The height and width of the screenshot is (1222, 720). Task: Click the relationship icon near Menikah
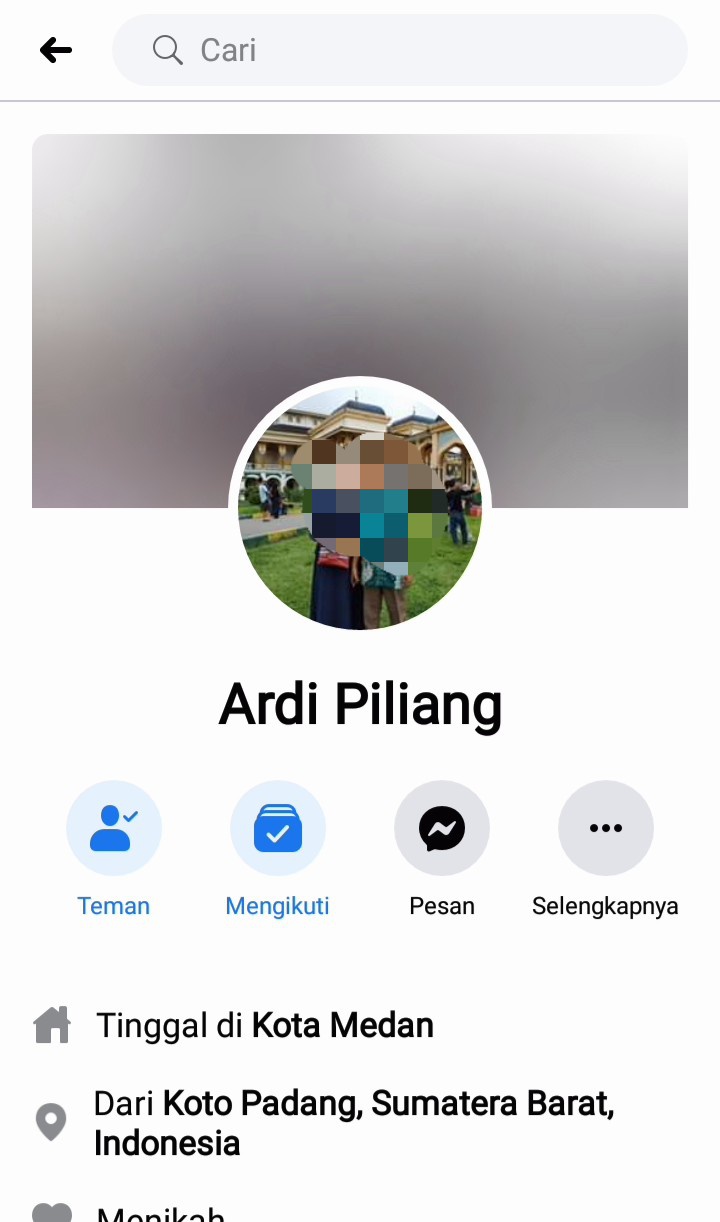51,1213
